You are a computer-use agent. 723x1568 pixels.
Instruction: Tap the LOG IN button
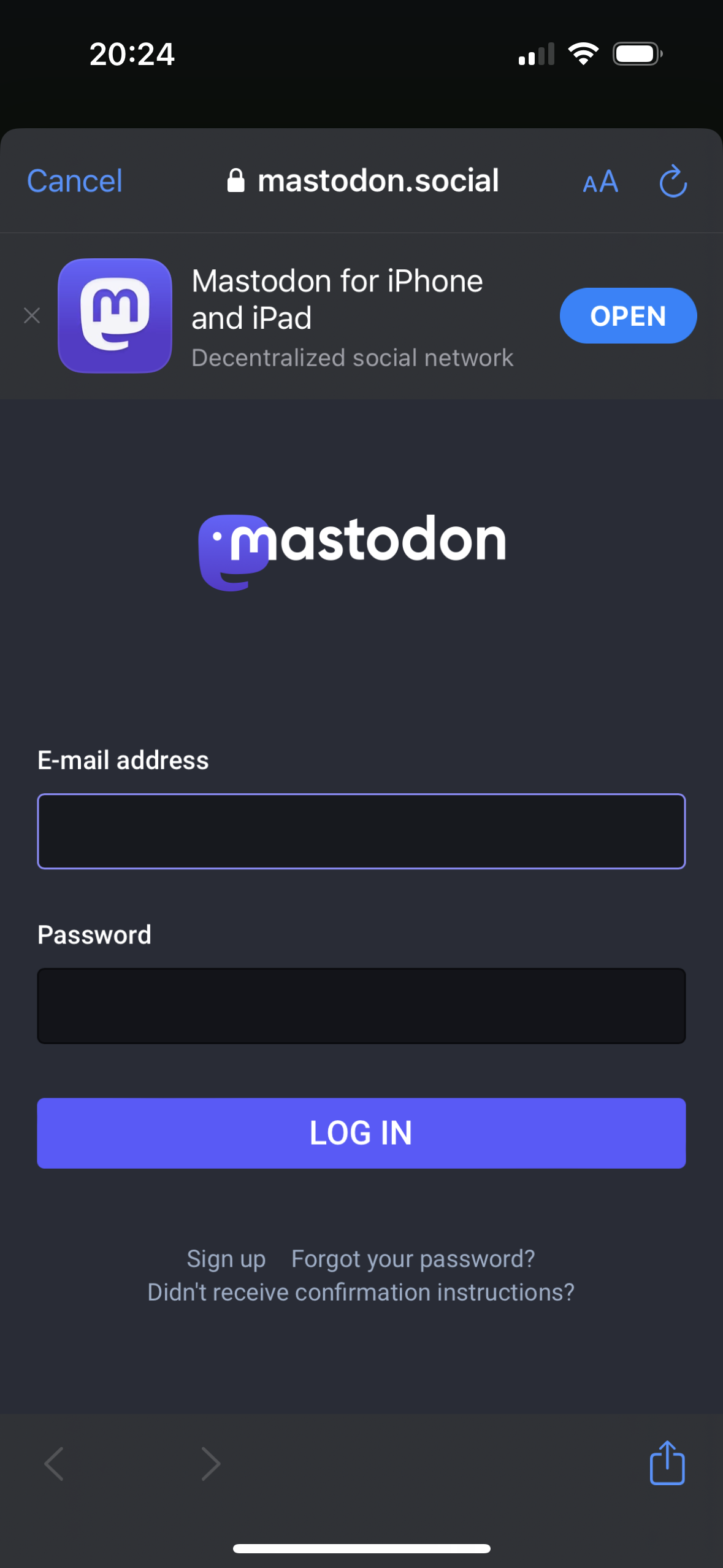361,1132
